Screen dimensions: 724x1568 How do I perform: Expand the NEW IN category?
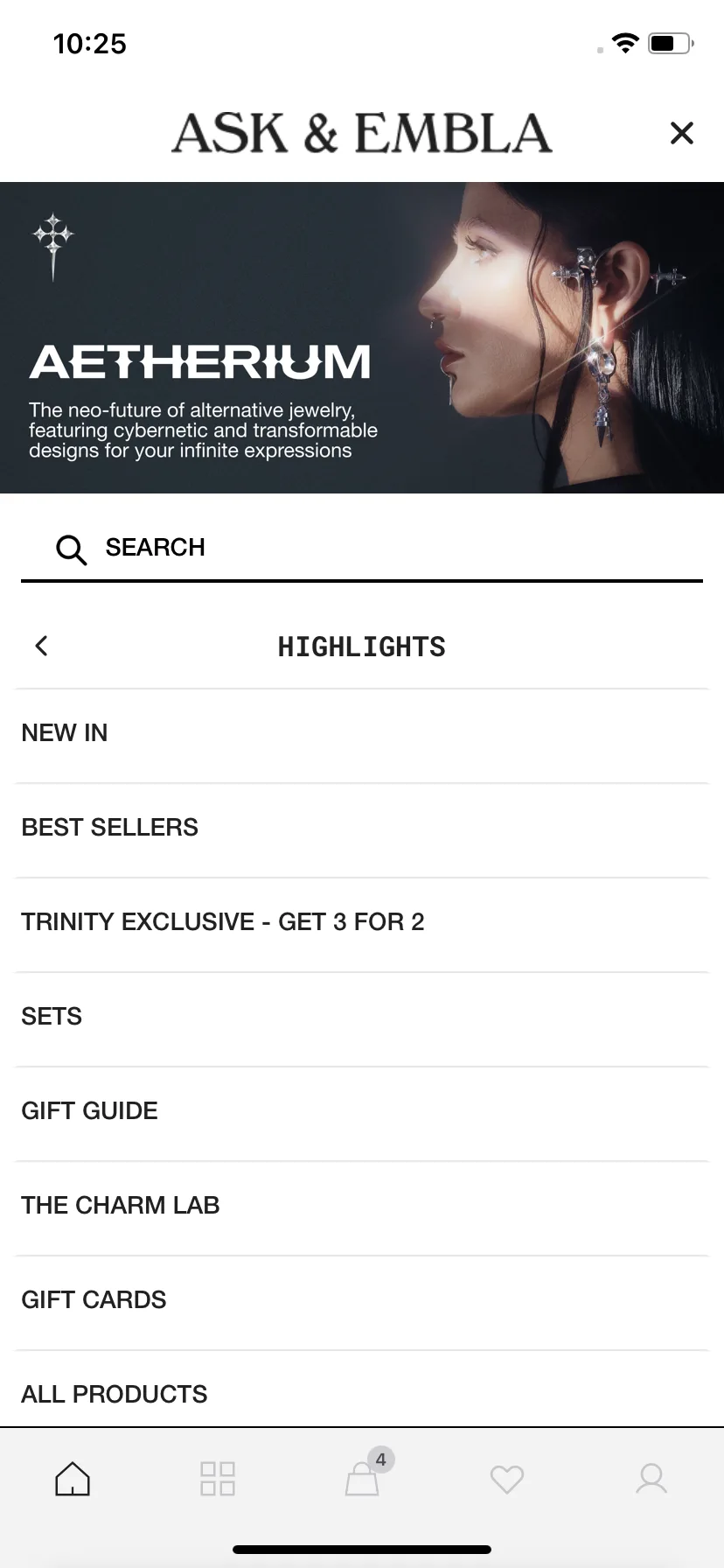pyautogui.click(x=65, y=732)
